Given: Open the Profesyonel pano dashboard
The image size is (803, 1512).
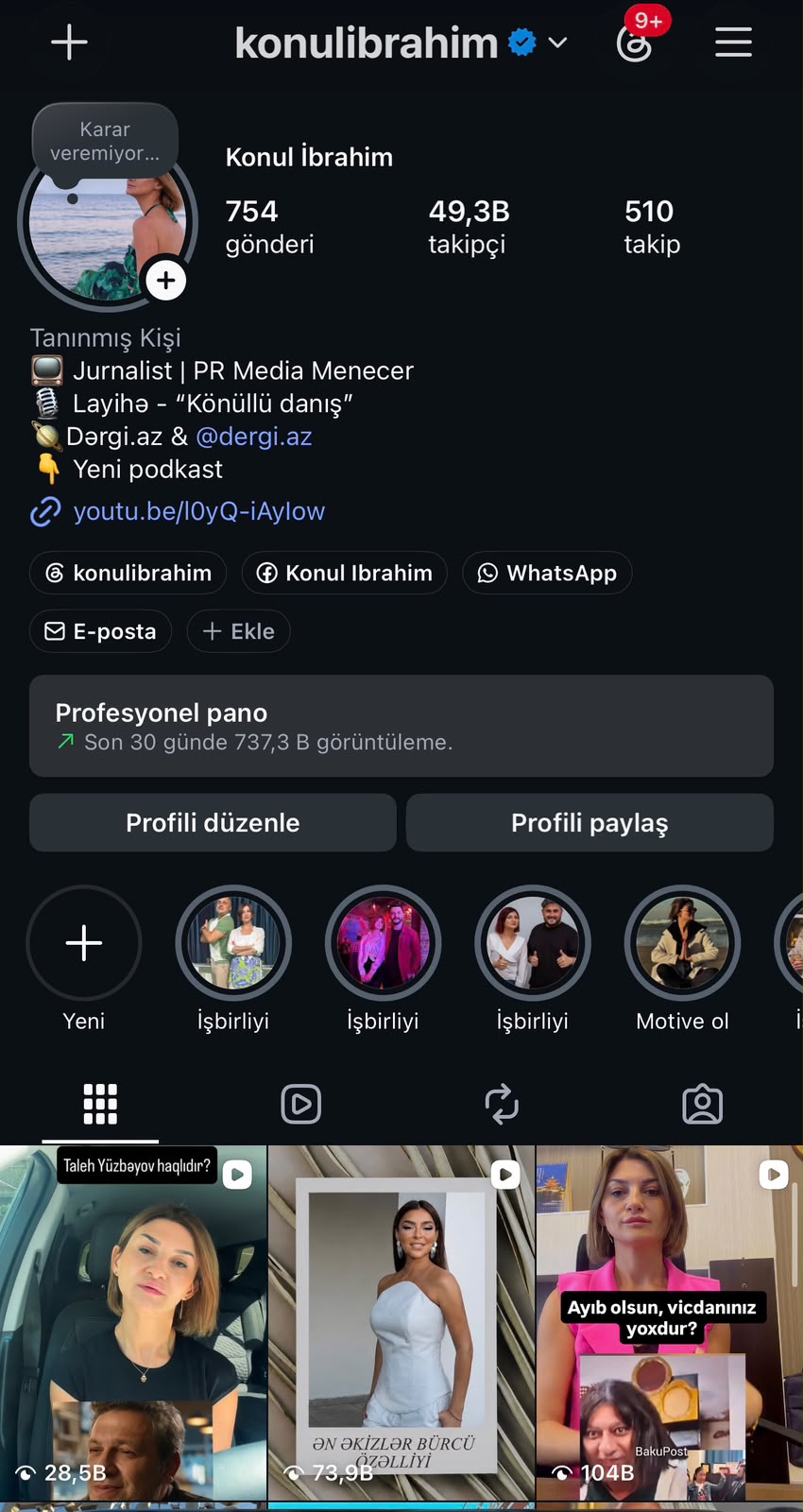Looking at the screenshot, I should pos(401,726).
